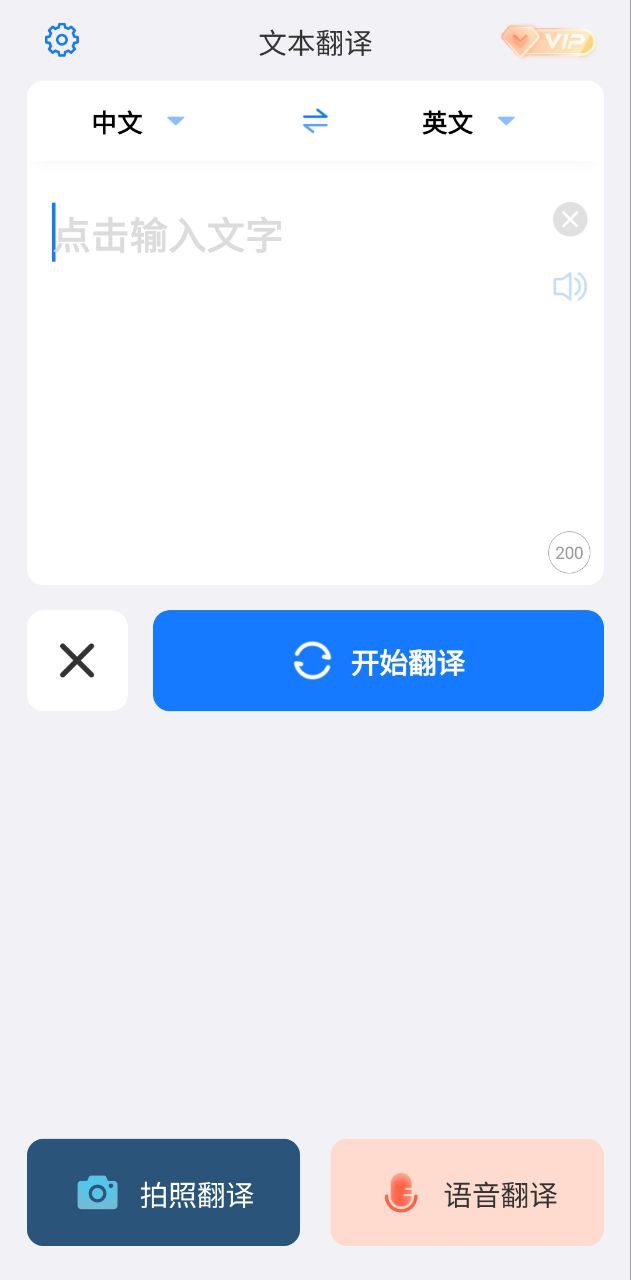Clear the input text with the gray X
This screenshot has width=631, height=1280.
(x=570, y=219)
